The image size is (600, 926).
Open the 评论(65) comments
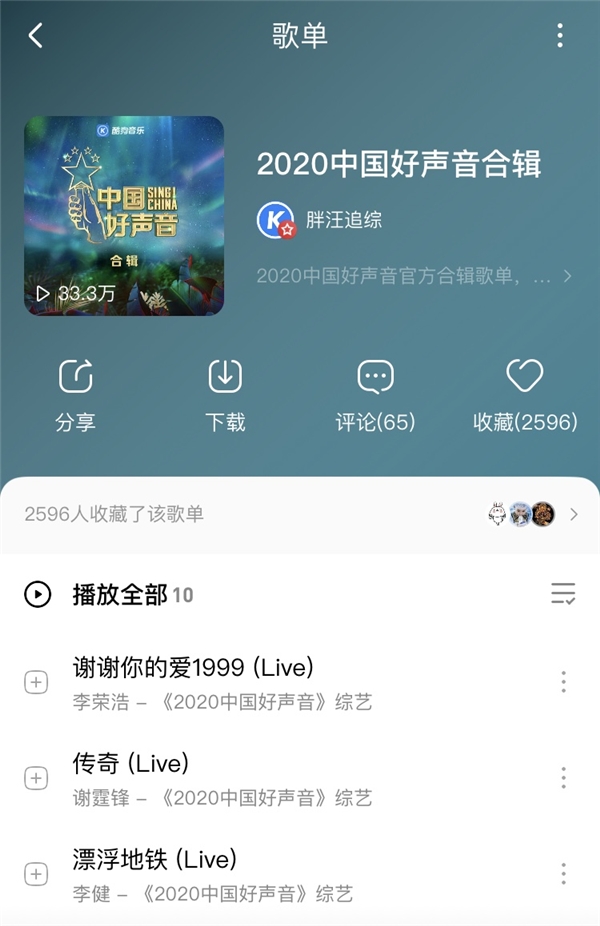(x=375, y=396)
